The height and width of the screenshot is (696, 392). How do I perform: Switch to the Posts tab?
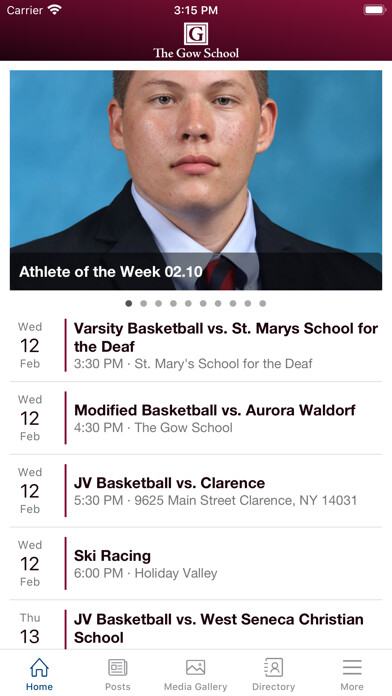coord(118,674)
